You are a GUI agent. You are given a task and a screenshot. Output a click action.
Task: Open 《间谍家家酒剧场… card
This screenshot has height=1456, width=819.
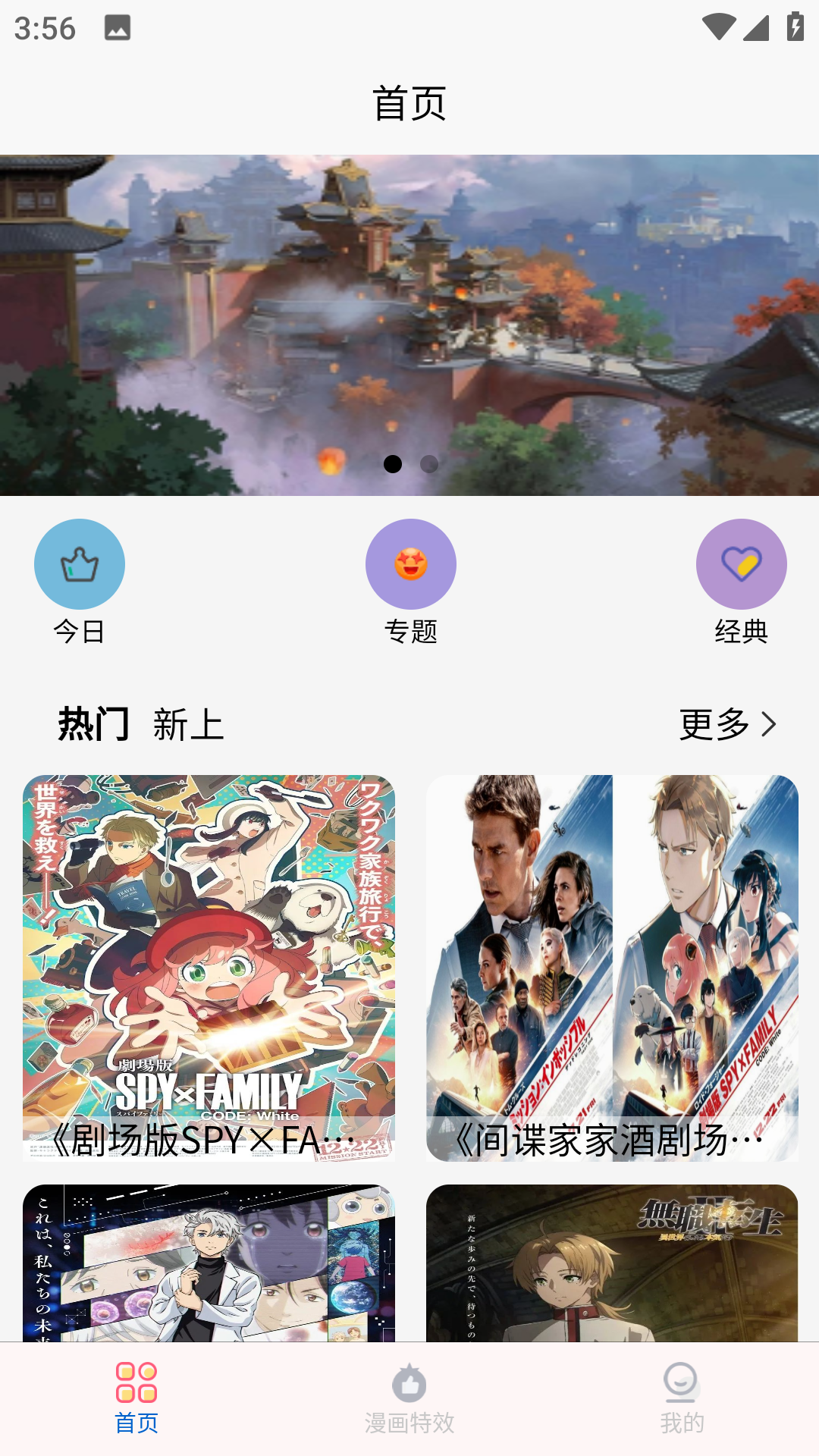coord(612,967)
